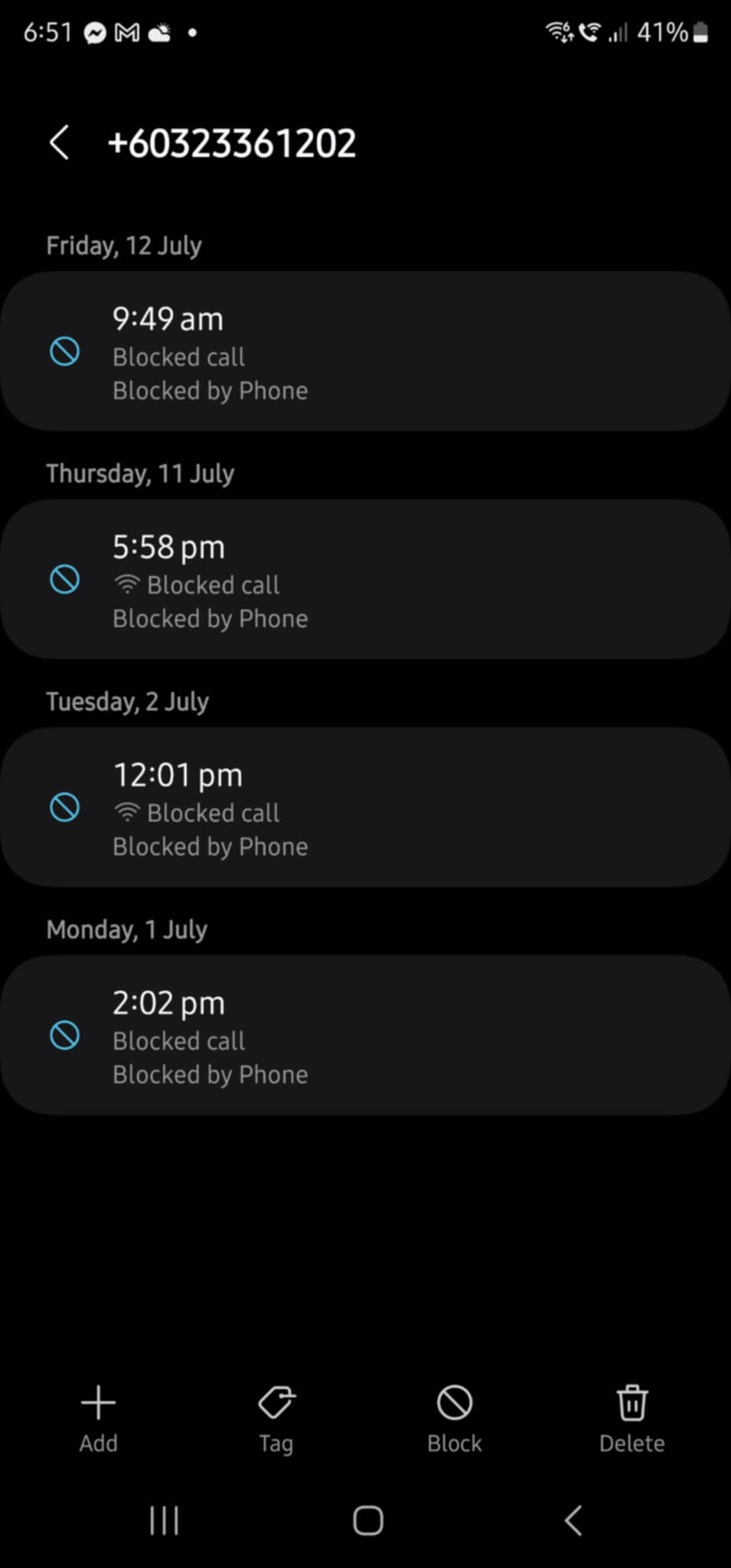The image size is (731, 1568).
Task: Add this number to contacts
Action: click(99, 1419)
